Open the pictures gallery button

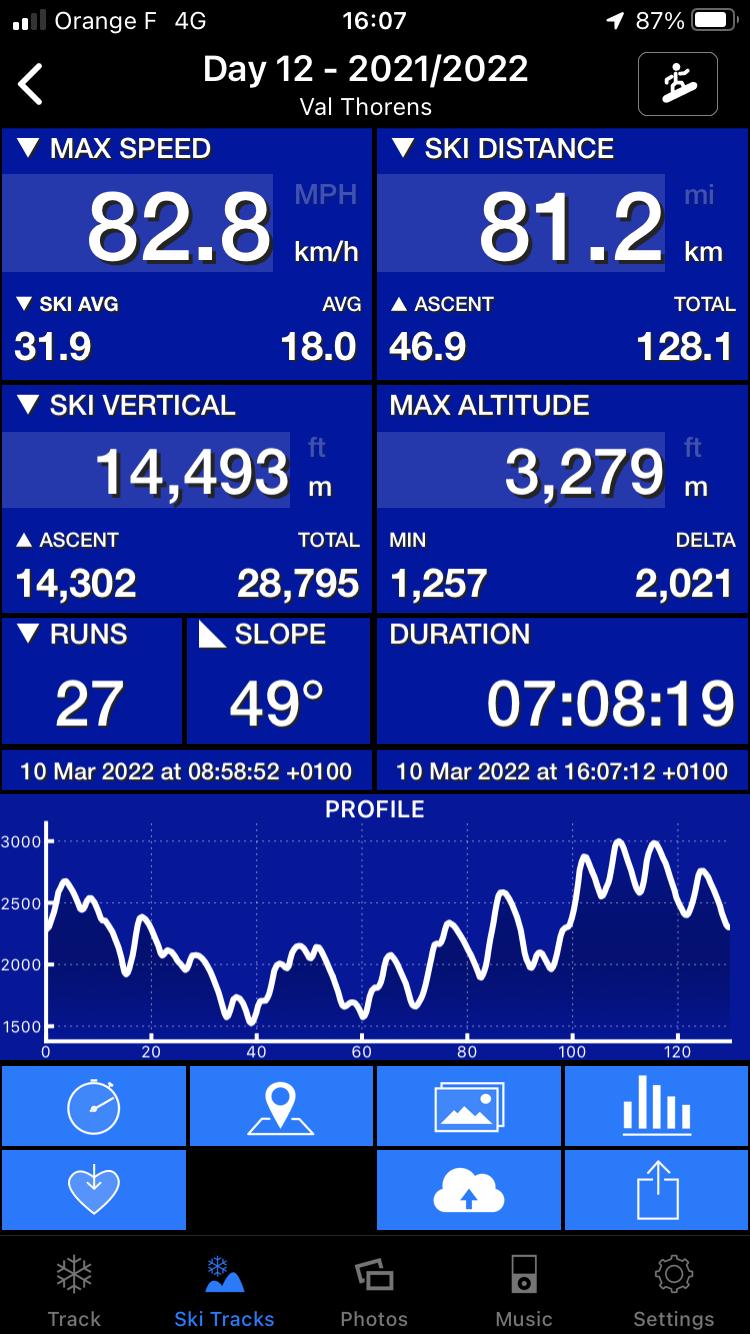[469, 1105]
